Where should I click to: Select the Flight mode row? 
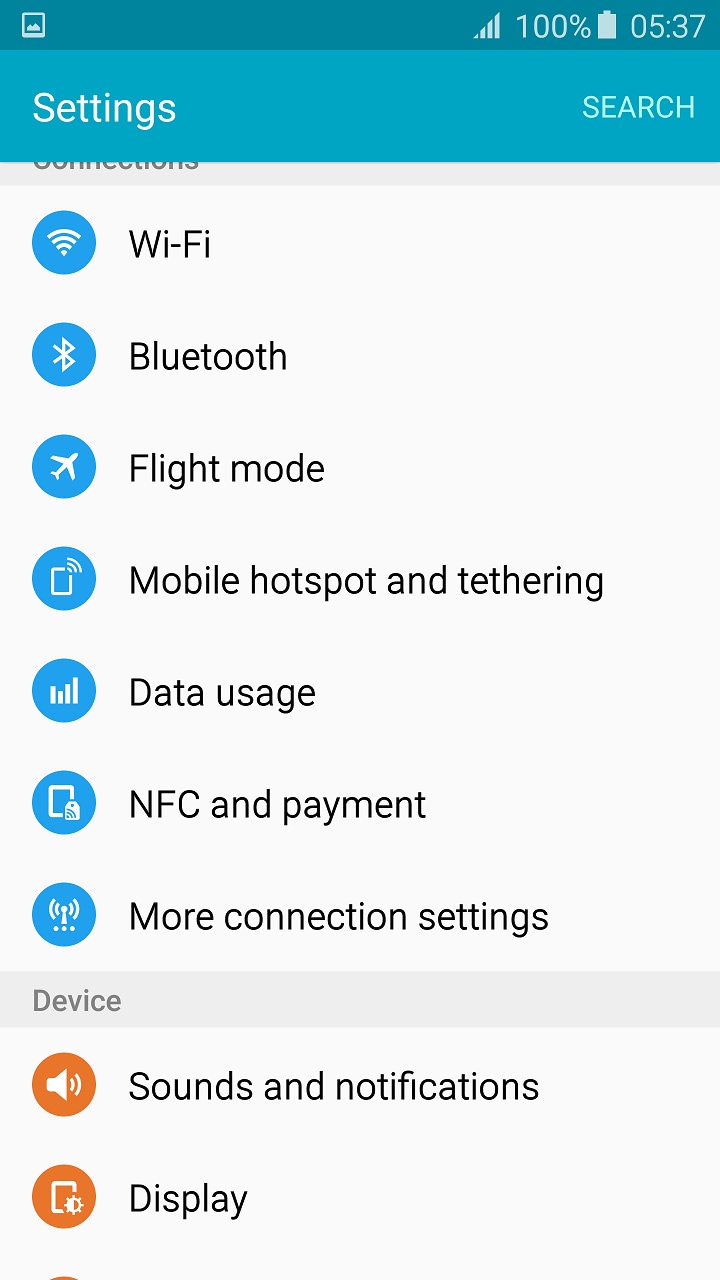click(360, 467)
